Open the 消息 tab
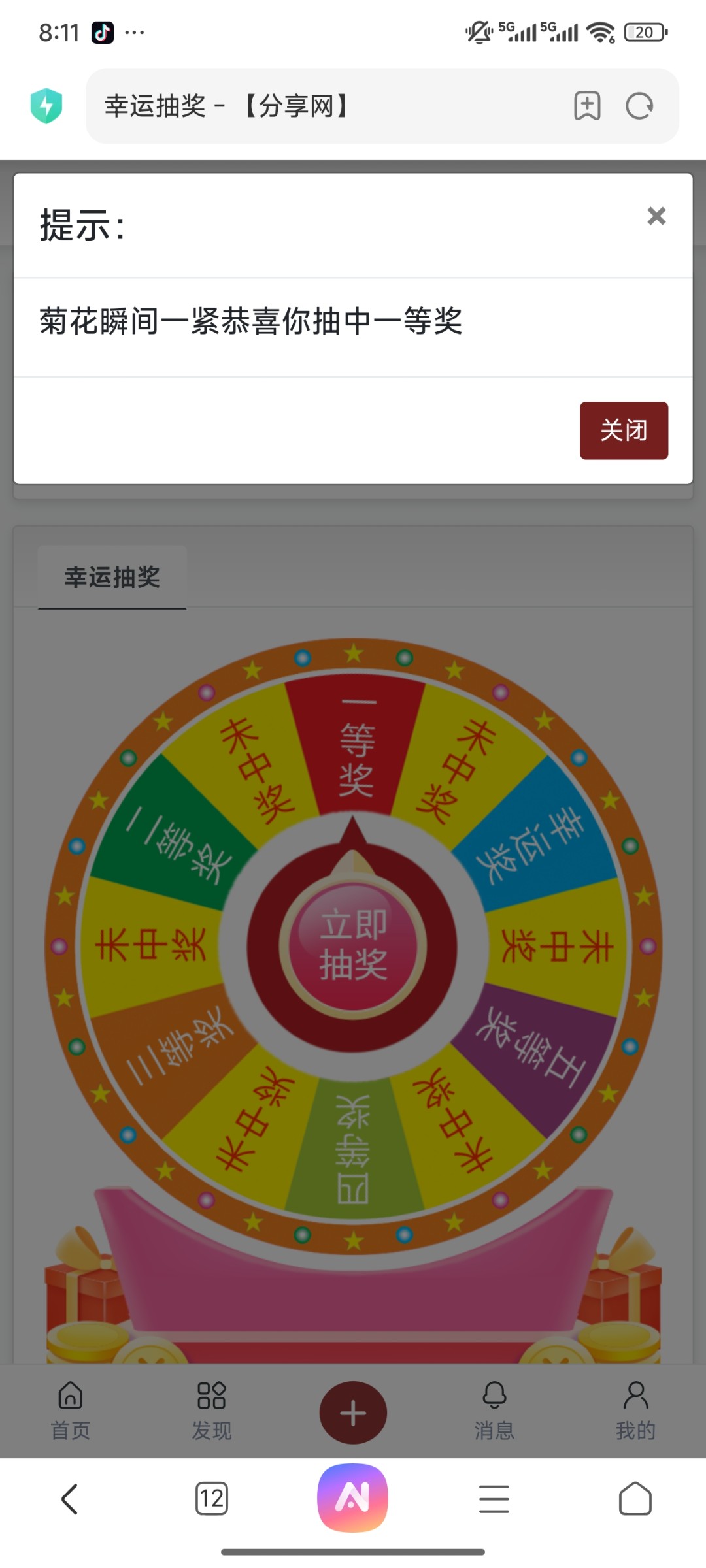 (494, 1411)
